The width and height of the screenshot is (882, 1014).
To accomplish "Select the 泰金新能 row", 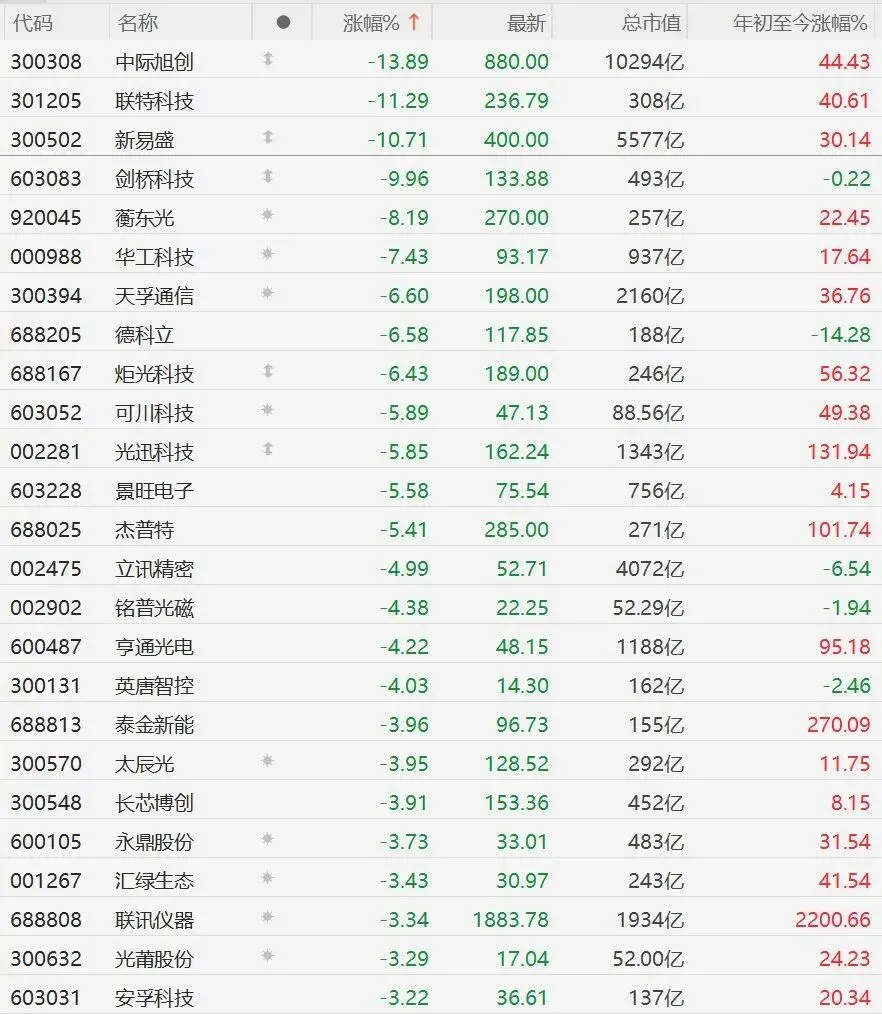I will pos(441,724).
